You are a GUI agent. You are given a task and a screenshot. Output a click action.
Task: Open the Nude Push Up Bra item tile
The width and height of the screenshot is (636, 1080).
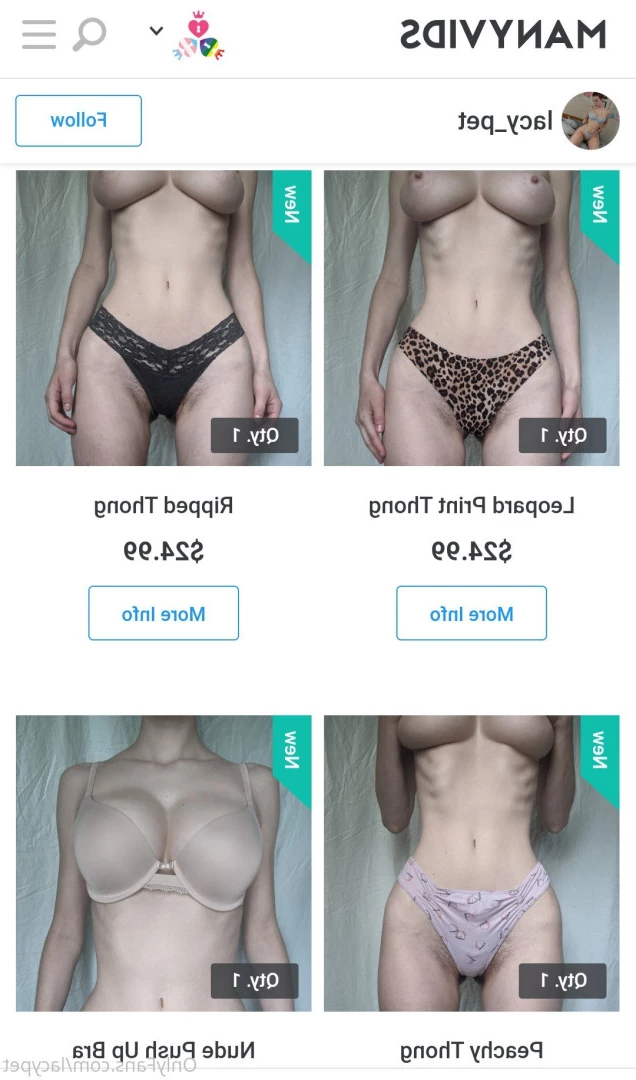click(x=163, y=862)
